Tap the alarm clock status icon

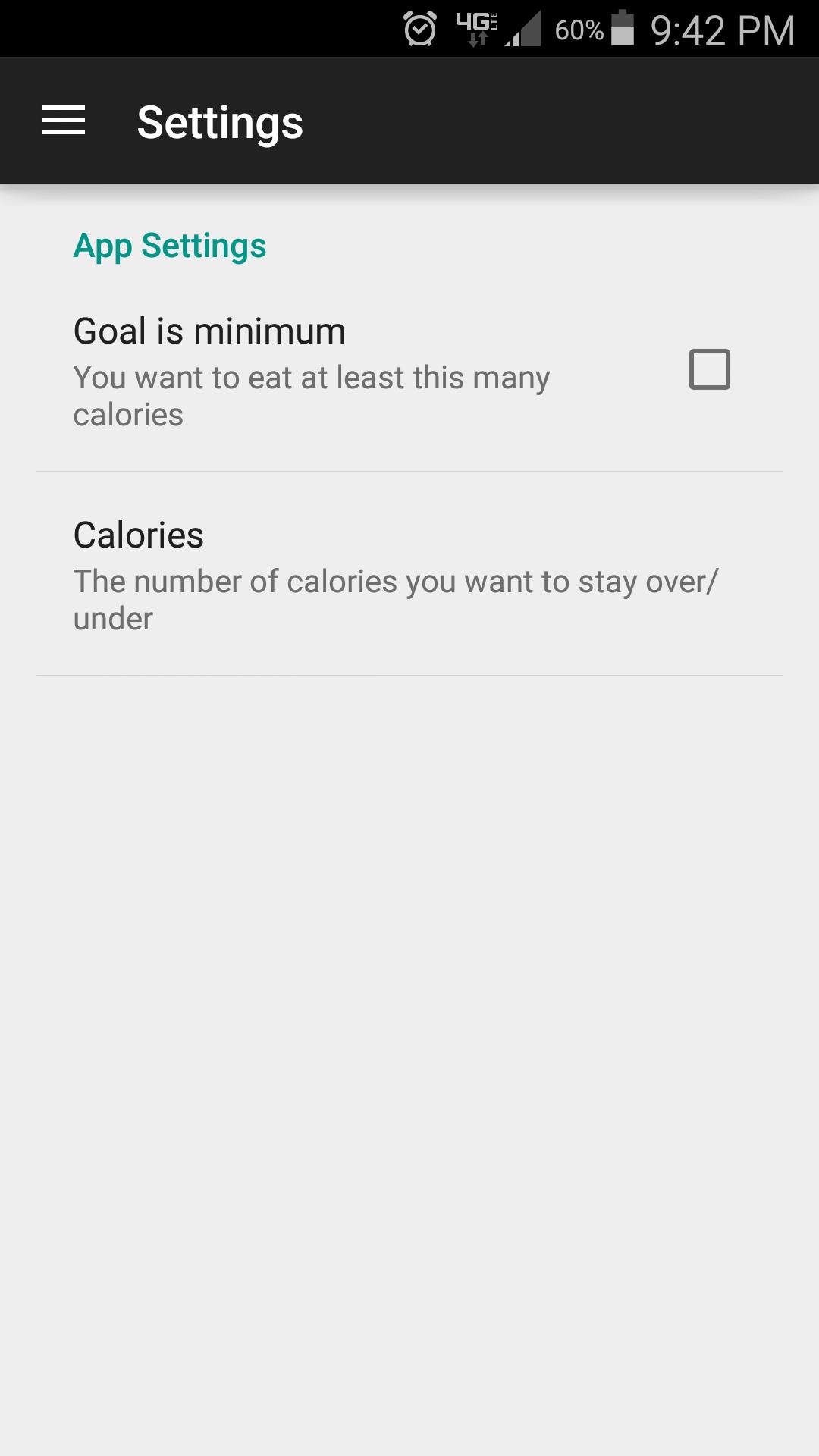coord(418,29)
